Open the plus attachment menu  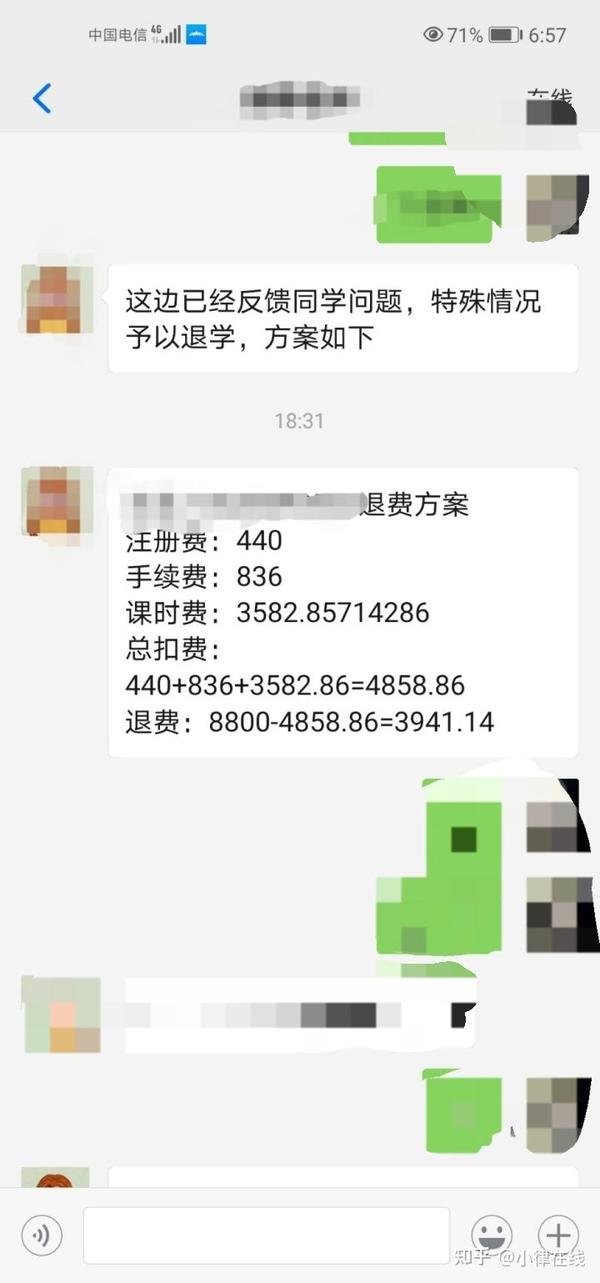pyautogui.click(x=558, y=1235)
